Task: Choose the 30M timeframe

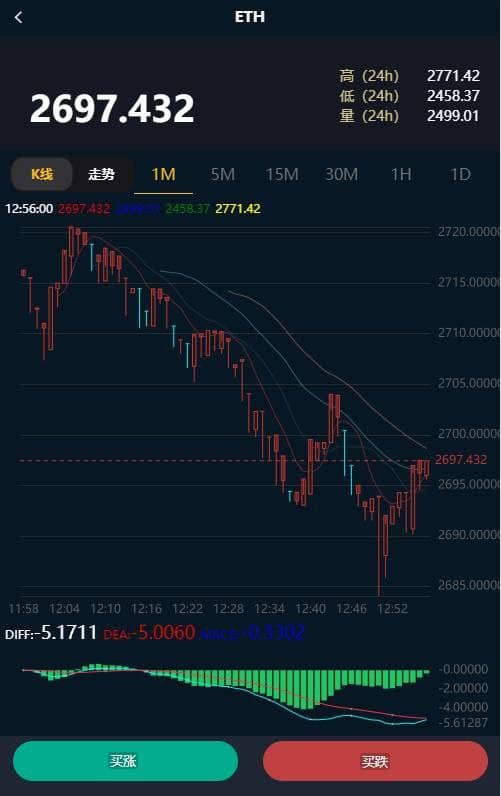Action: tap(342, 175)
